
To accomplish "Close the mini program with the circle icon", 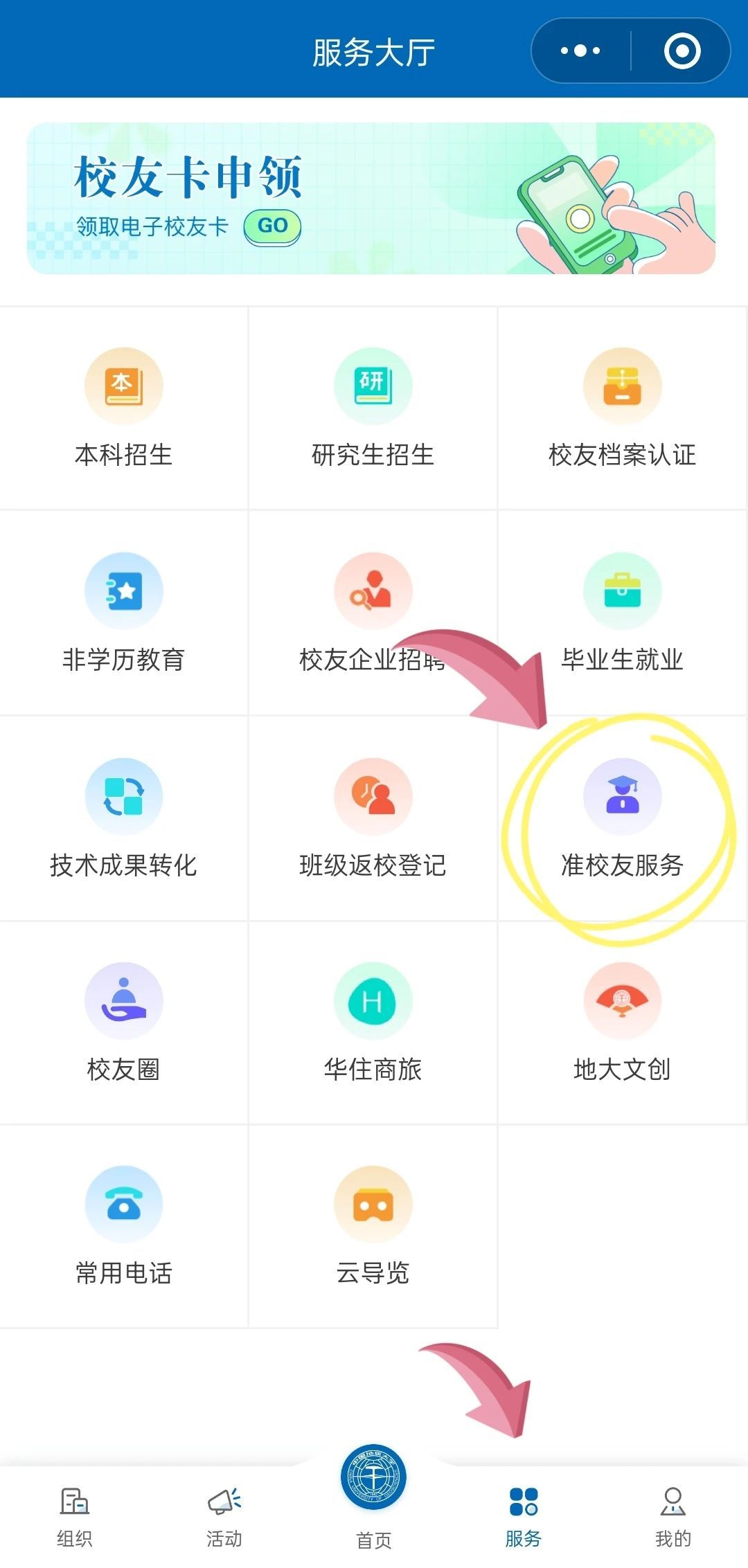I will 682,51.
